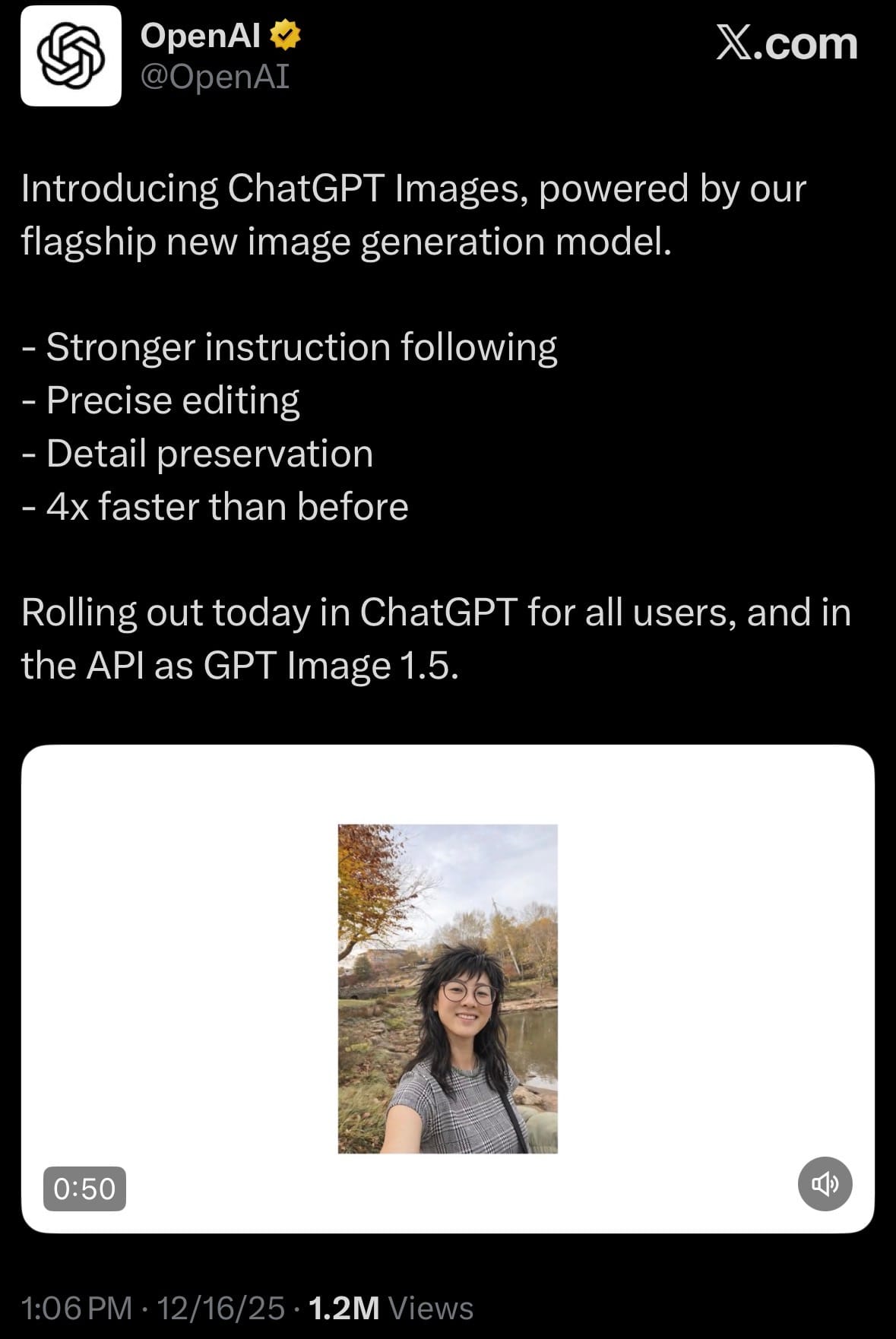This screenshot has height=1339, width=896.
Task: Play the ChatGPT Images video
Action: pos(448,988)
